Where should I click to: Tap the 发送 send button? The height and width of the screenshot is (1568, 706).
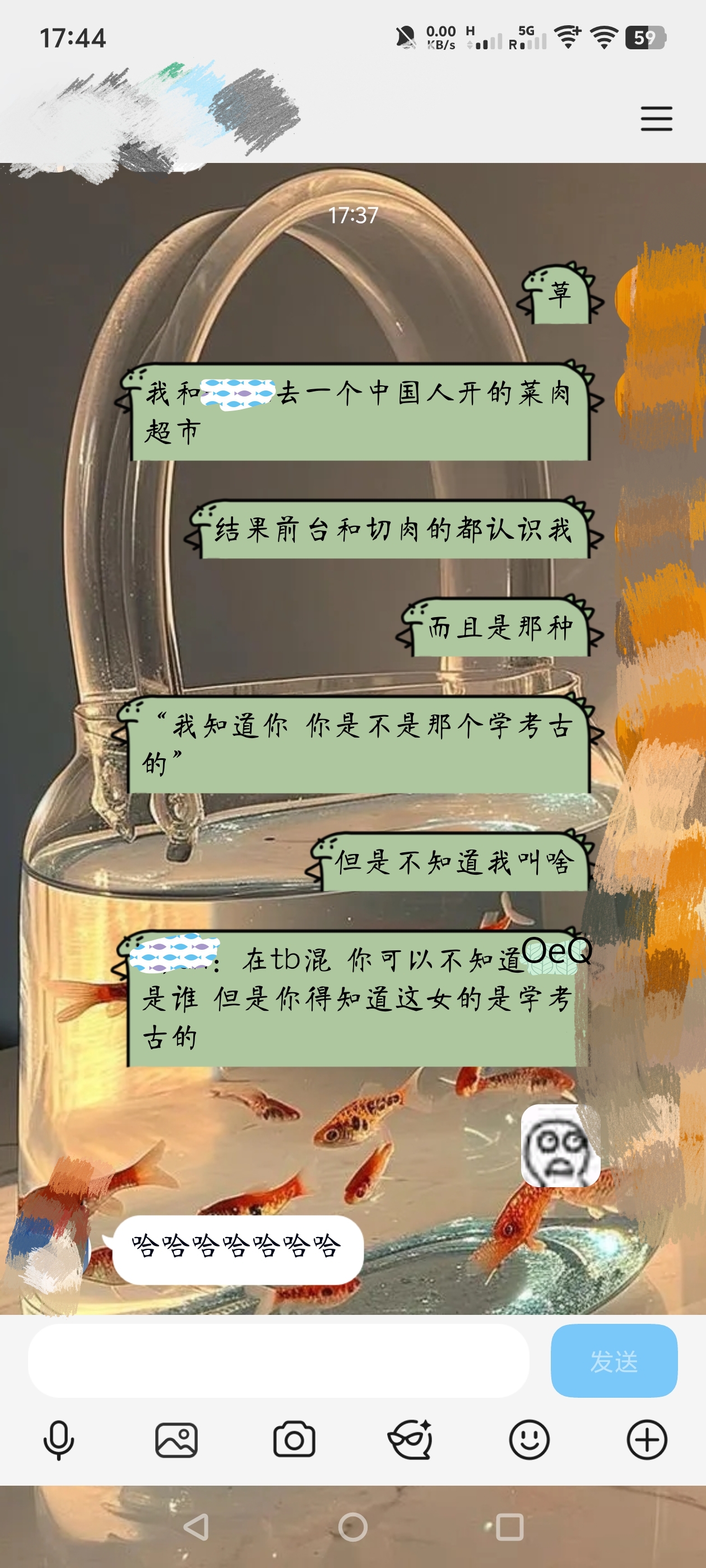click(x=614, y=1360)
